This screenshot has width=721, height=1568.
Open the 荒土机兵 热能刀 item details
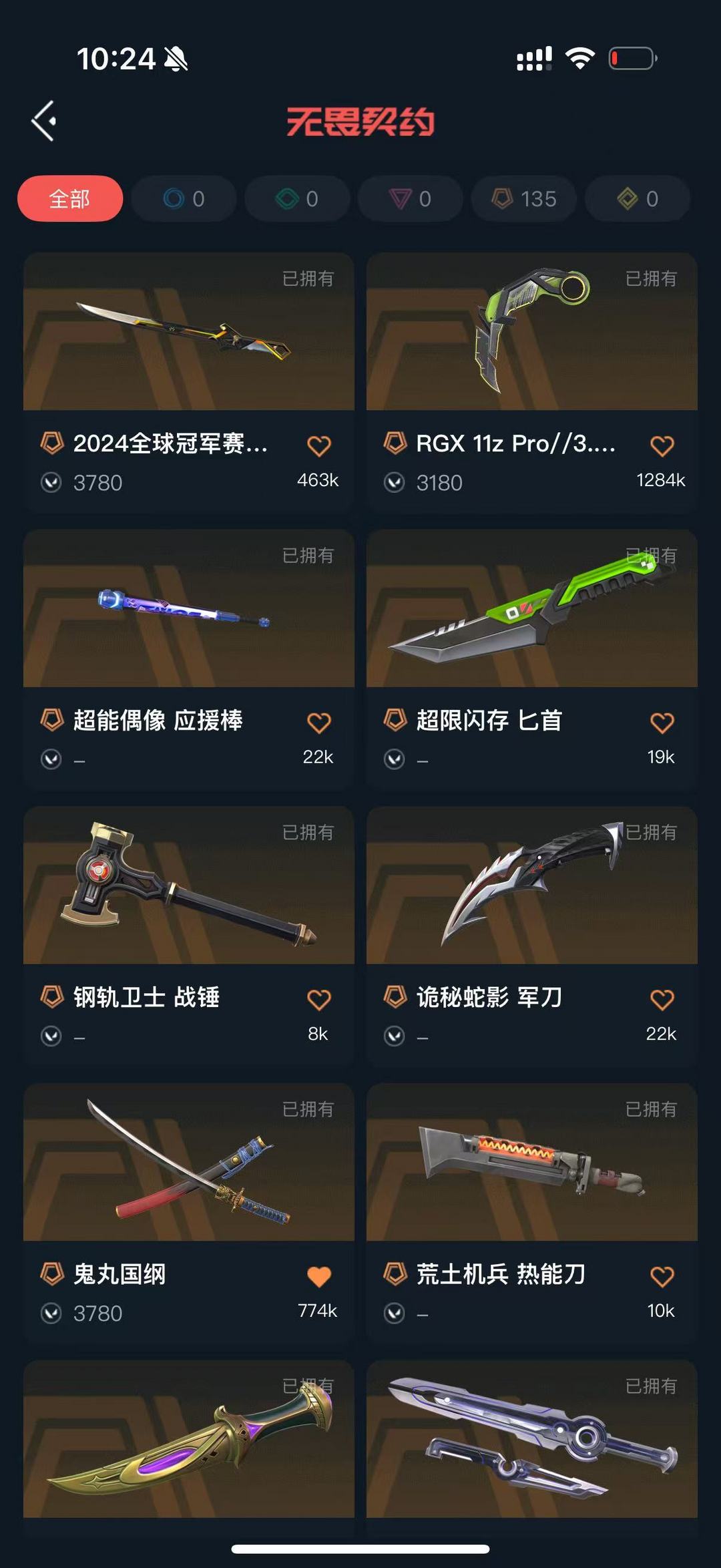click(531, 1162)
